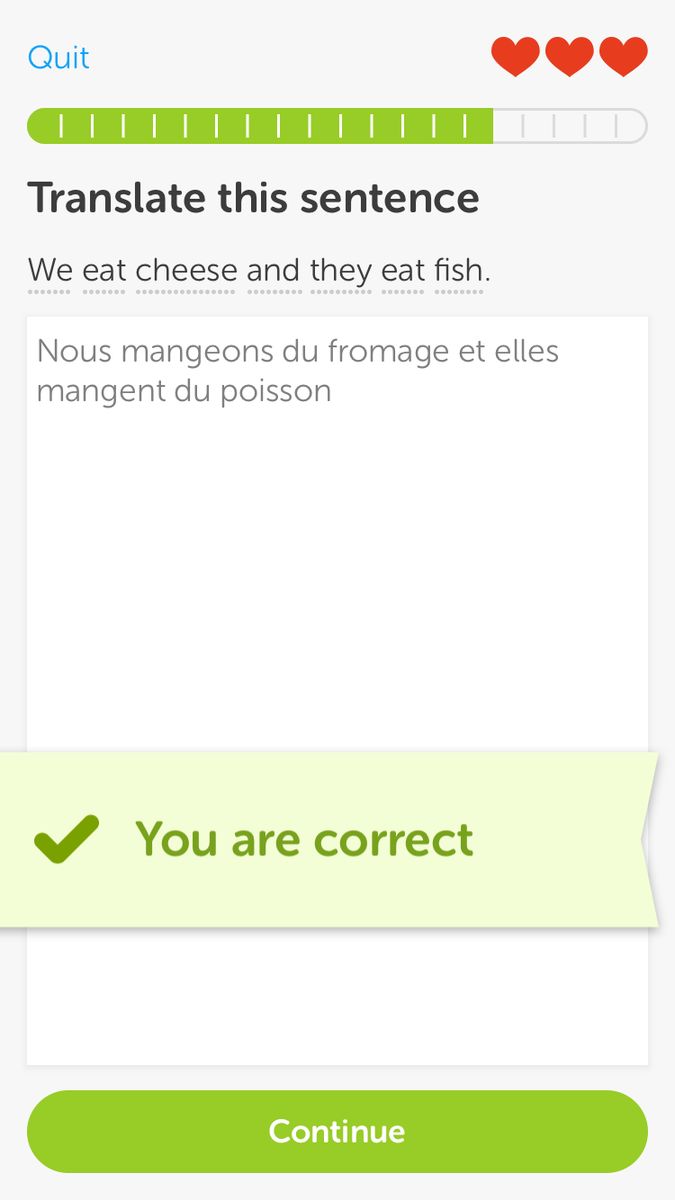Show hint for the word 'fish'
This screenshot has width=675, height=1200.
pyautogui.click(x=459, y=271)
